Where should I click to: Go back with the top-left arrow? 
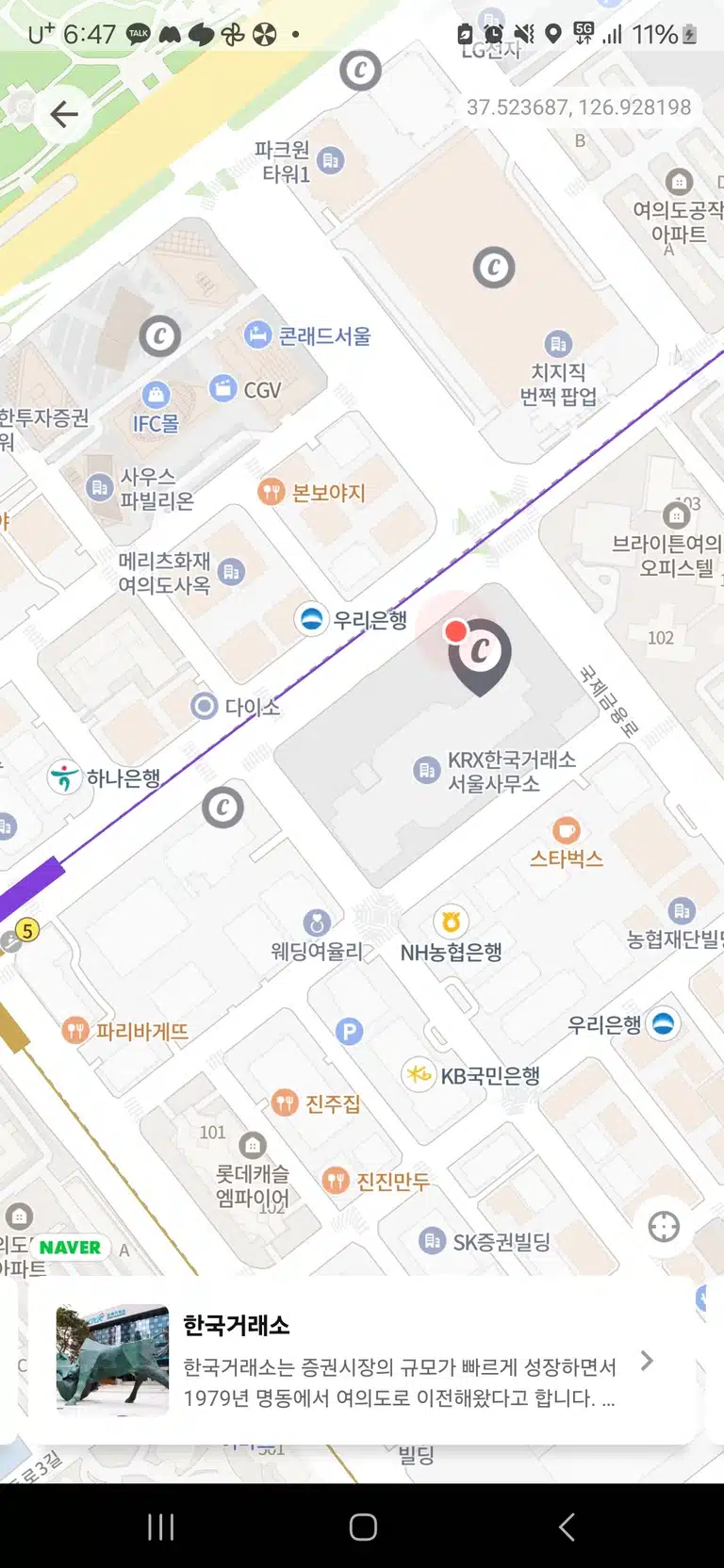pyautogui.click(x=63, y=115)
